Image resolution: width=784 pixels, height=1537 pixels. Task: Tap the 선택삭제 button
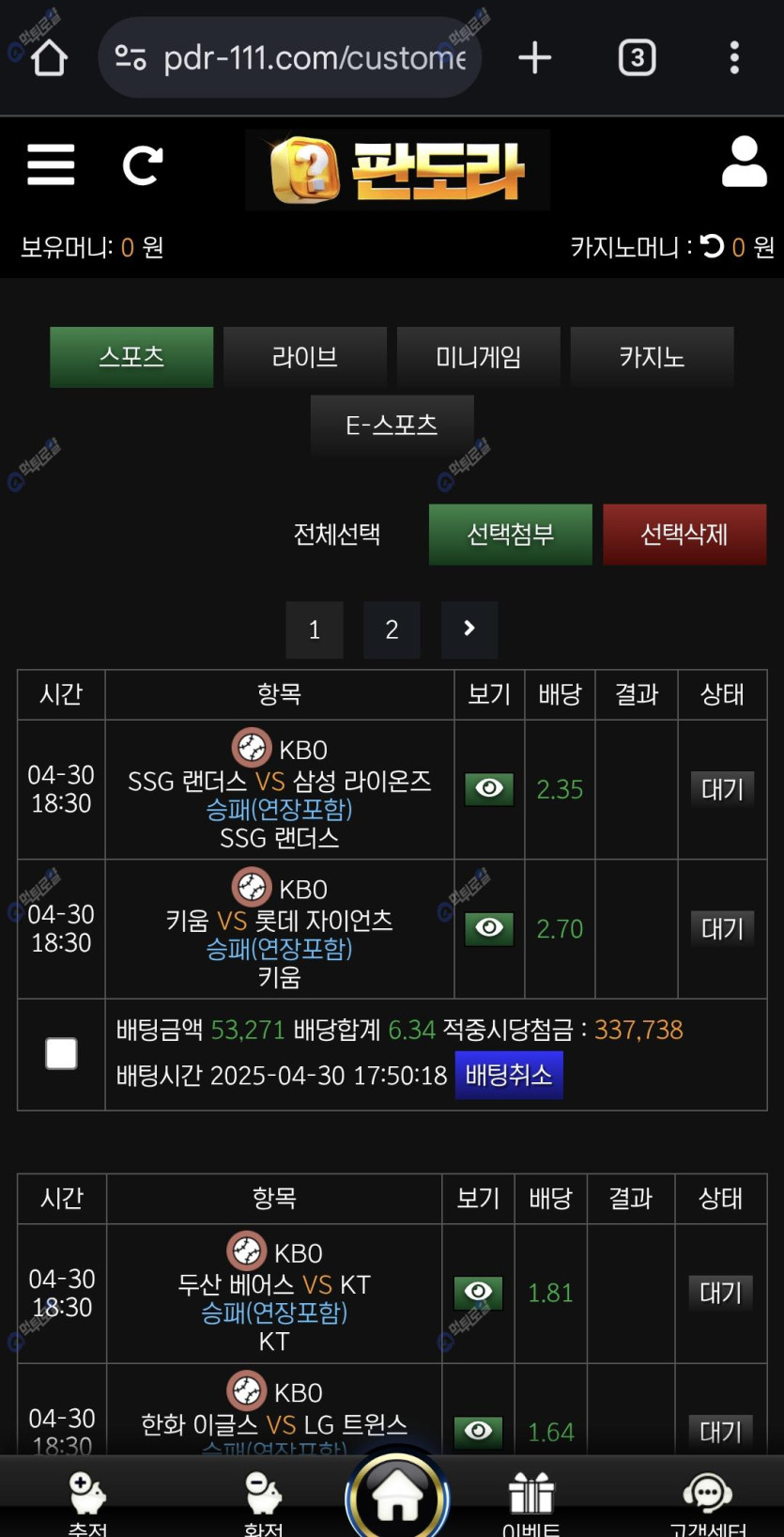(x=684, y=535)
